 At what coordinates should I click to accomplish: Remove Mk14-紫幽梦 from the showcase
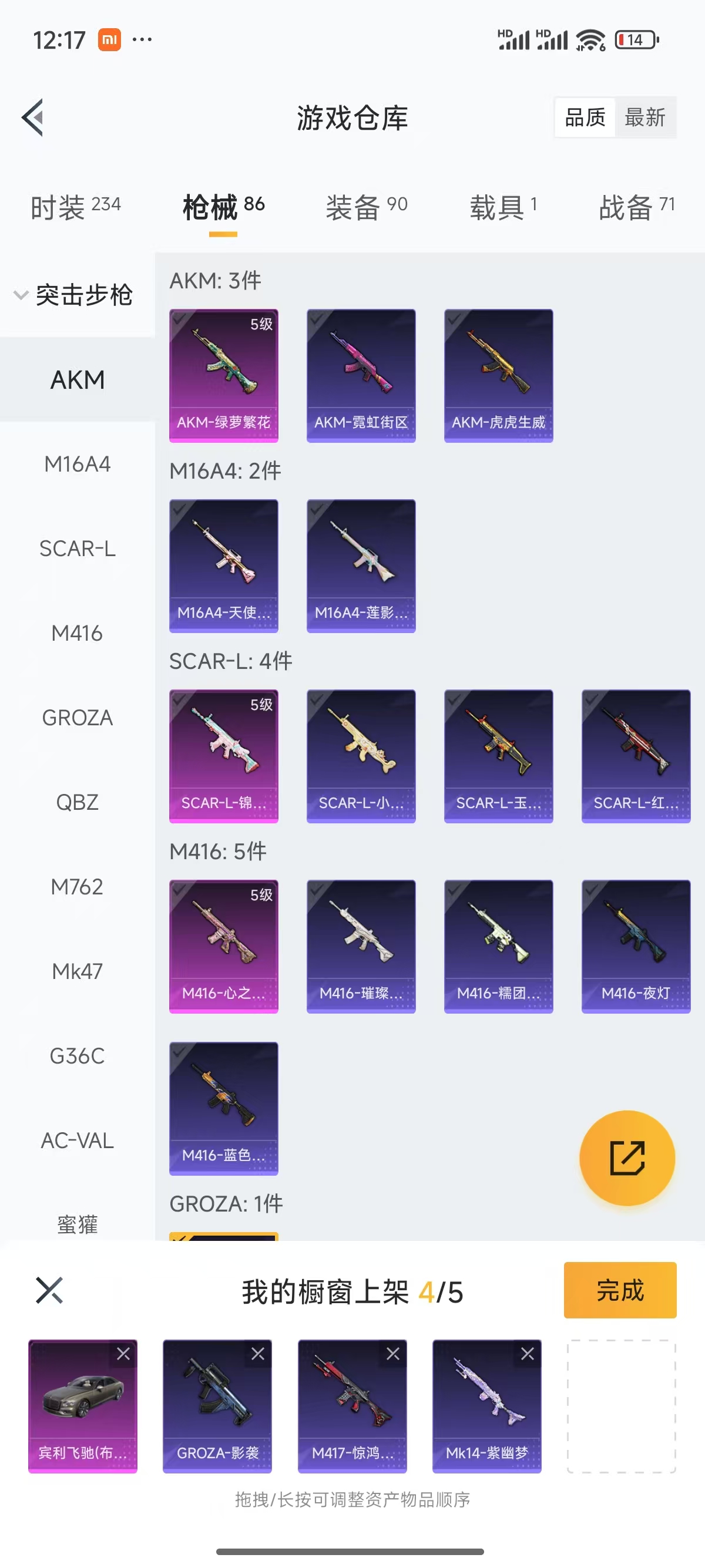pyautogui.click(x=527, y=1354)
